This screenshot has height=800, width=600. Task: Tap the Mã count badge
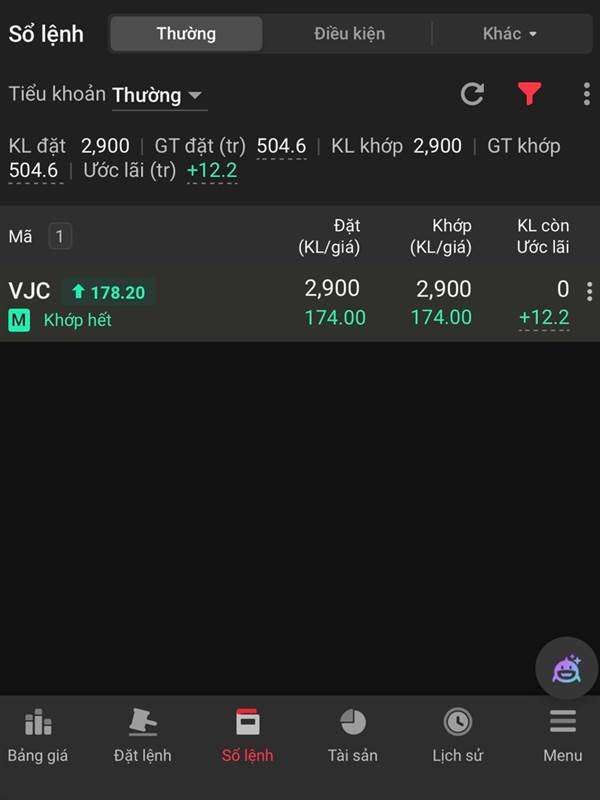[x=60, y=236]
